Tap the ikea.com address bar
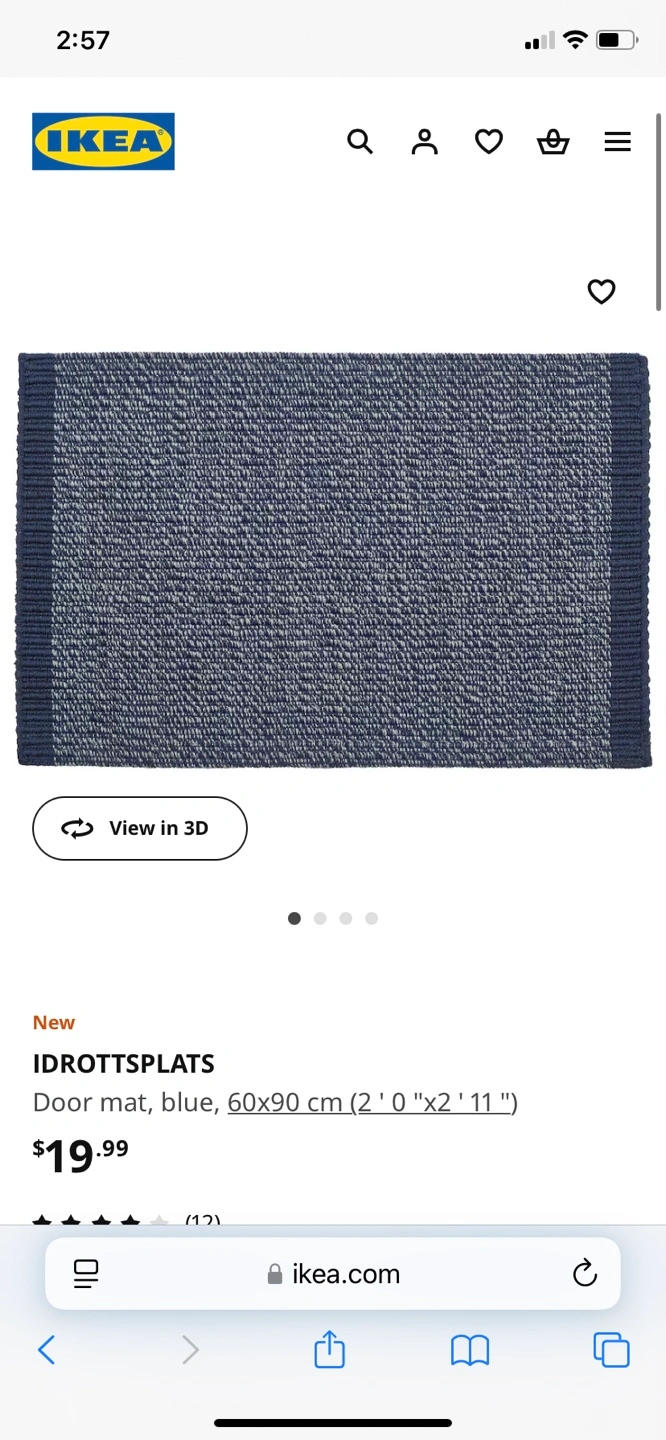 click(334, 1274)
